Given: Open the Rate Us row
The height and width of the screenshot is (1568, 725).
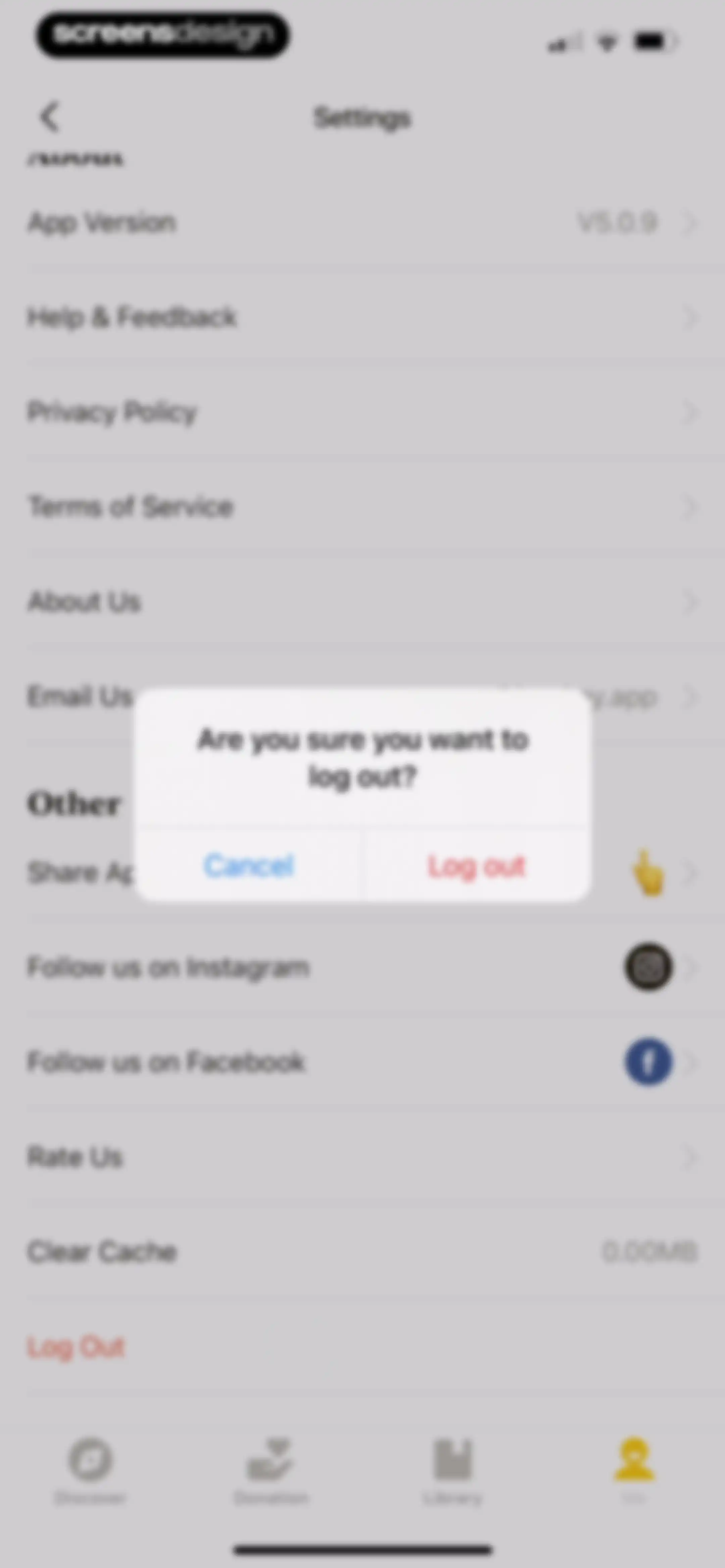Looking at the screenshot, I should [362, 1157].
